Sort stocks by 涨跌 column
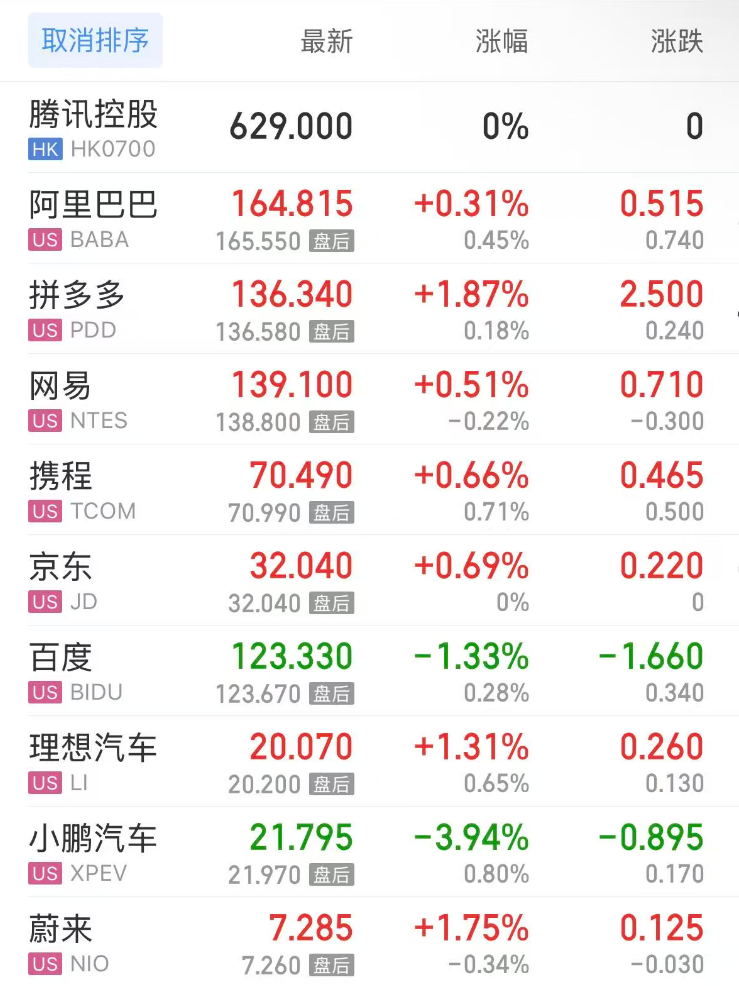This screenshot has width=739, height=986. [677, 41]
